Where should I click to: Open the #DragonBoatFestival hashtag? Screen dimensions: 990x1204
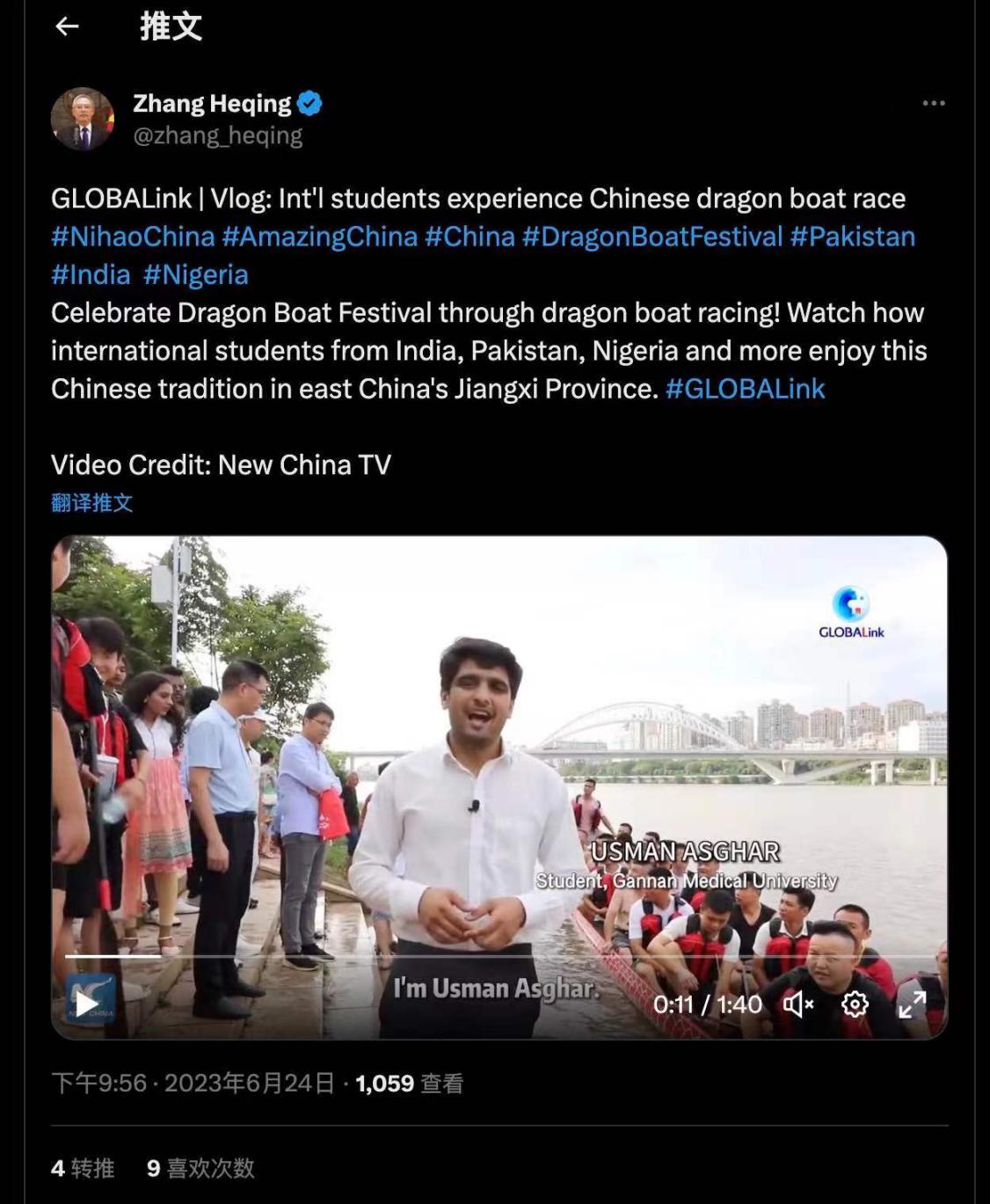(652, 237)
